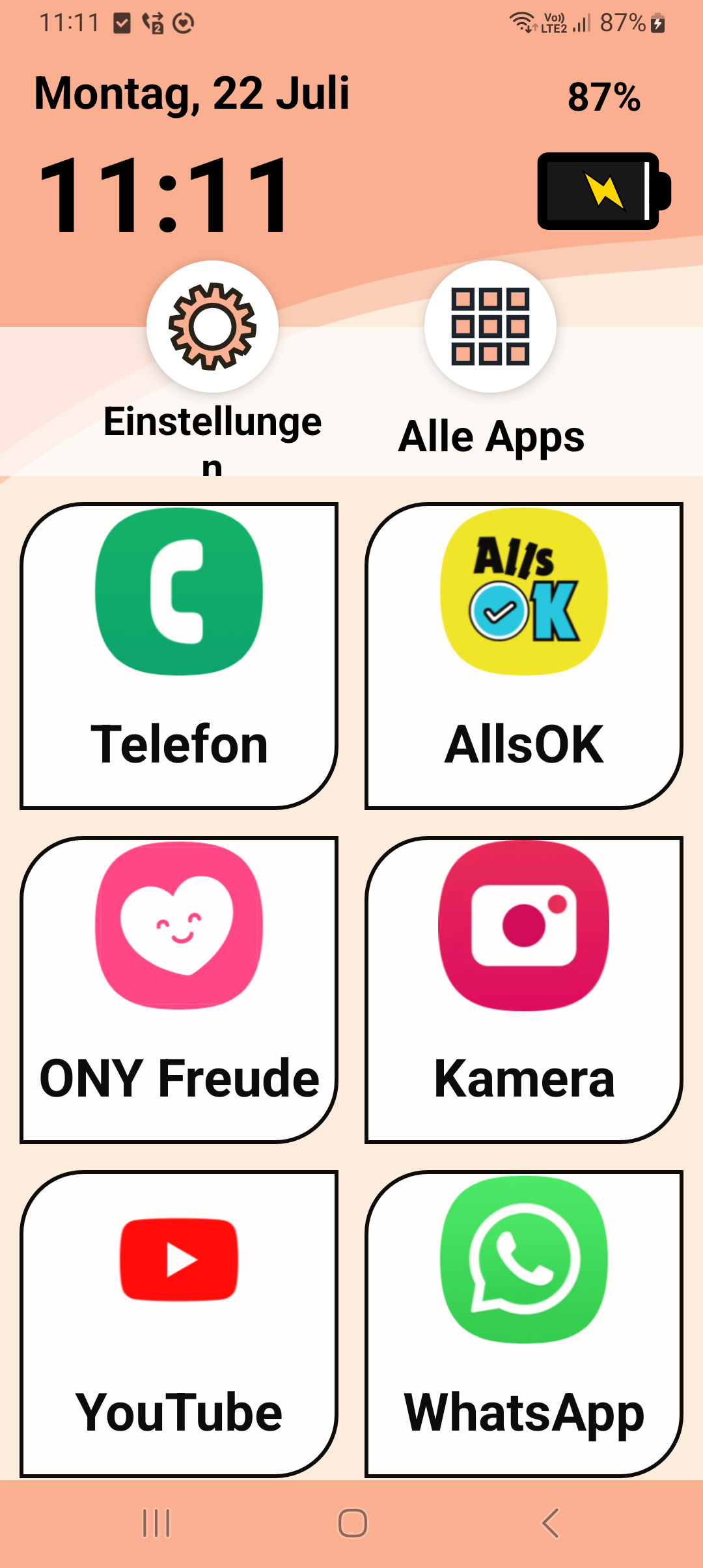
Task: Tap the Wi-Fi status indicator
Action: (523, 21)
